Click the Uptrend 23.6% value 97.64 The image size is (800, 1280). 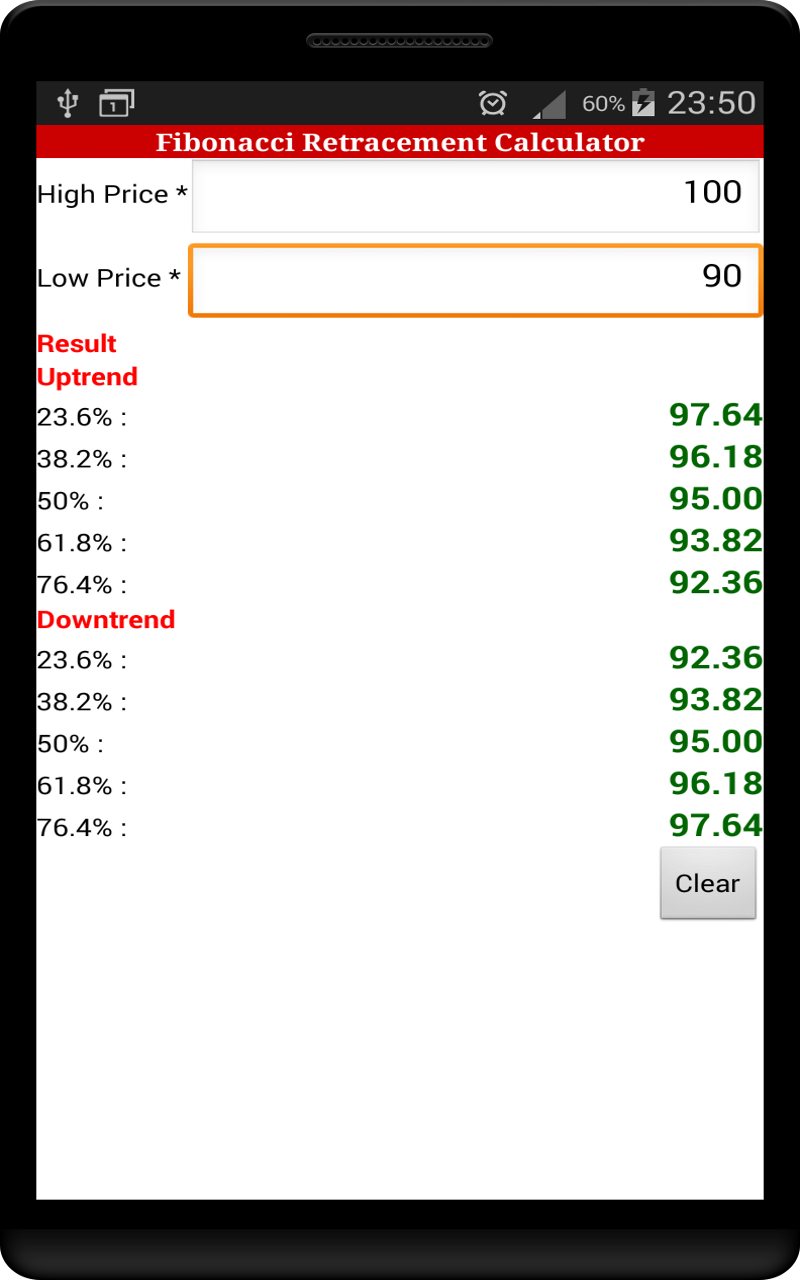click(x=716, y=415)
